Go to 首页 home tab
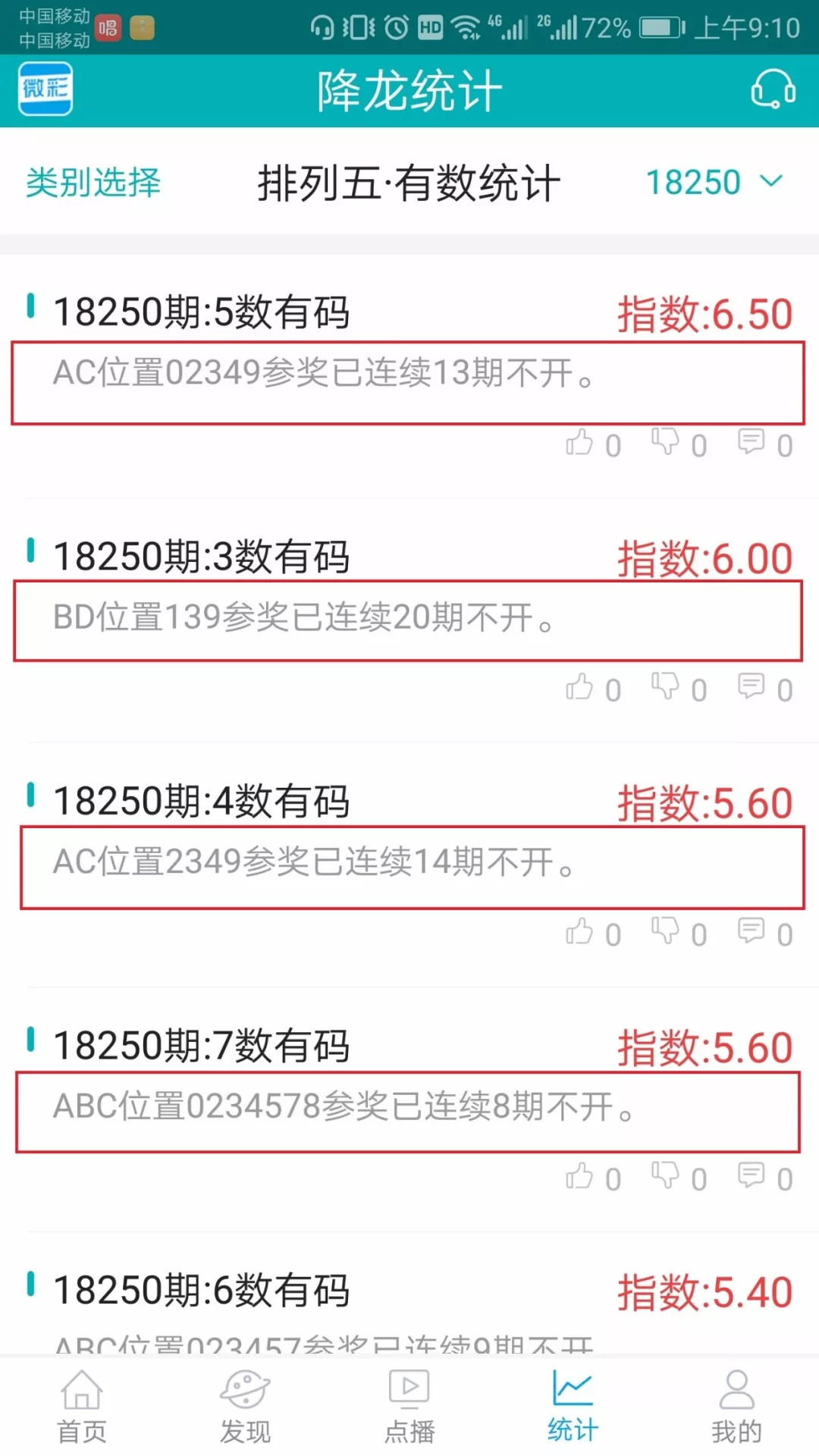Image resolution: width=819 pixels, height=1456 pixels. (82, 1406)
